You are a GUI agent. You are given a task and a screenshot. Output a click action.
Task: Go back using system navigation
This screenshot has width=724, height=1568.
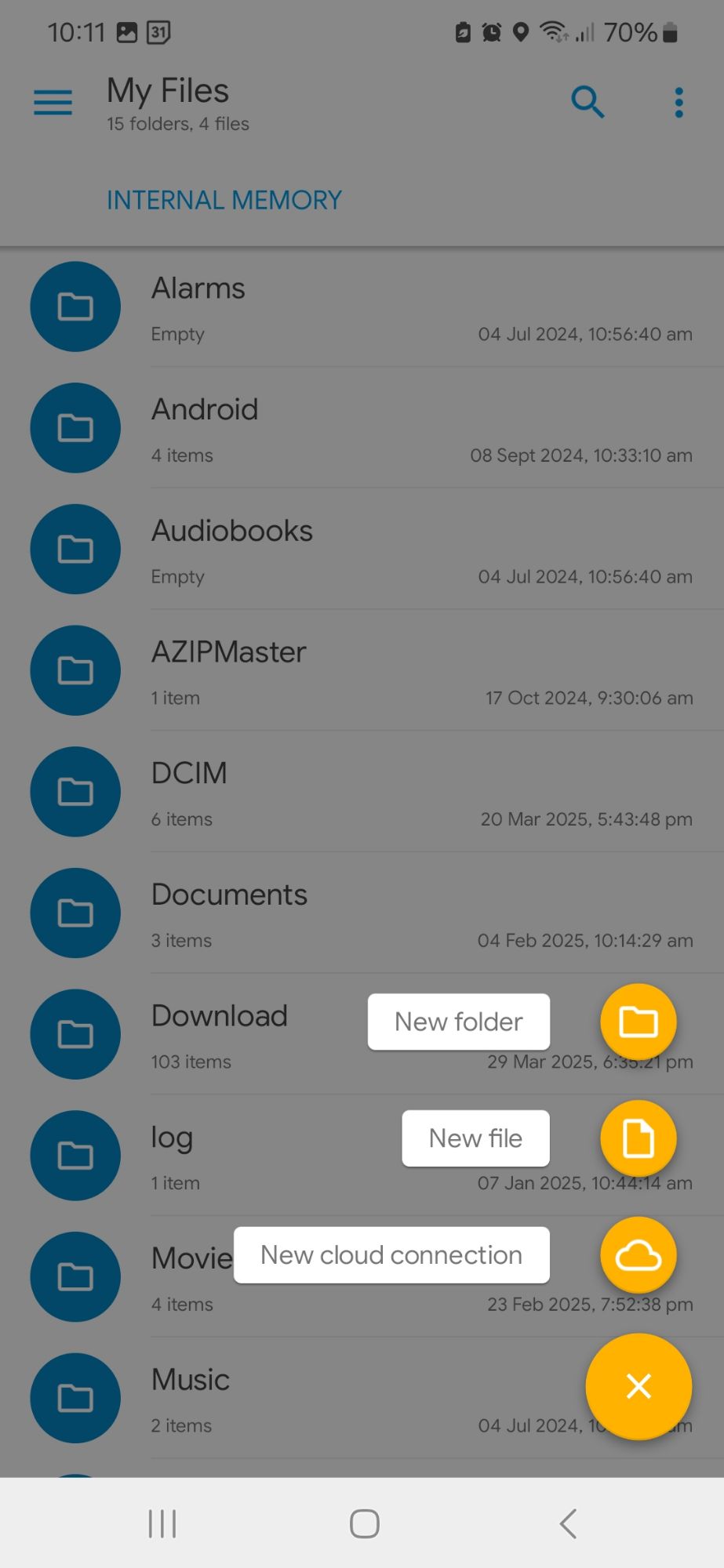pos(569,1524)
